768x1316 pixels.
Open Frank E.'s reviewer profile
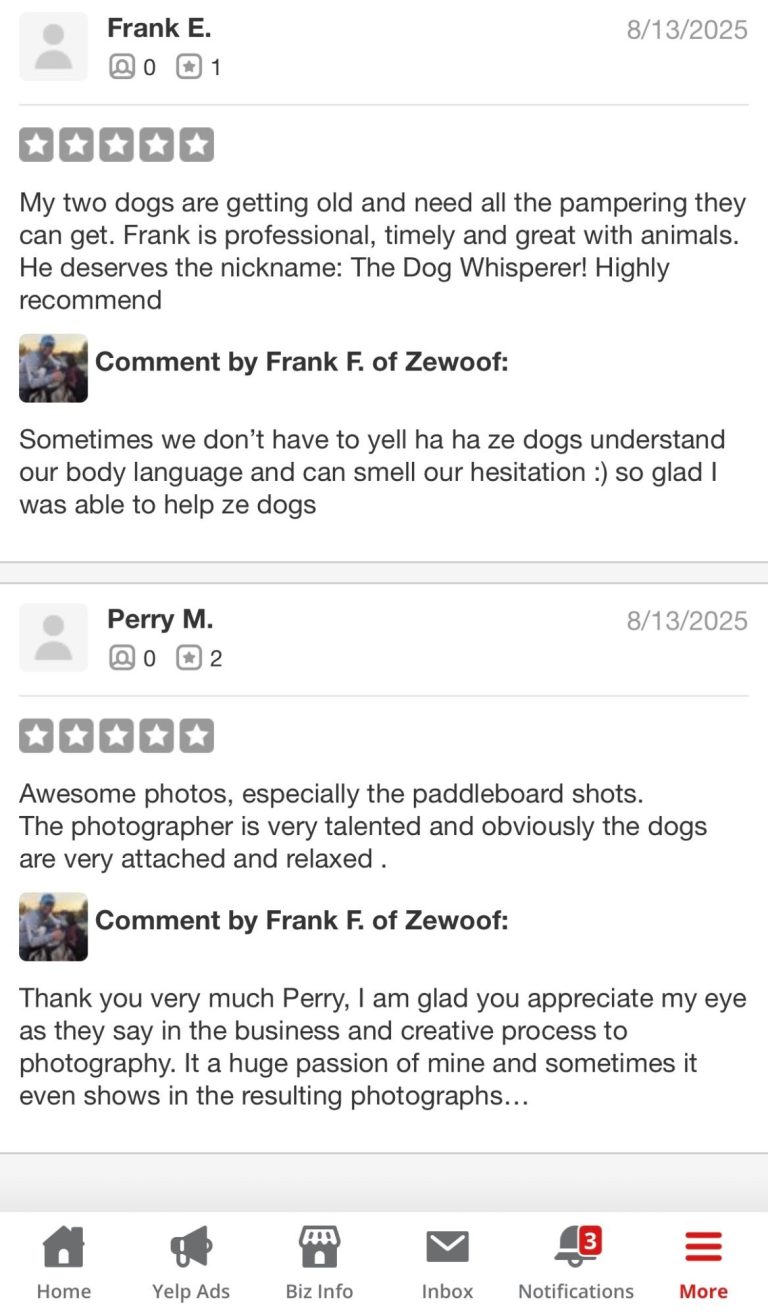coord(158,28)
